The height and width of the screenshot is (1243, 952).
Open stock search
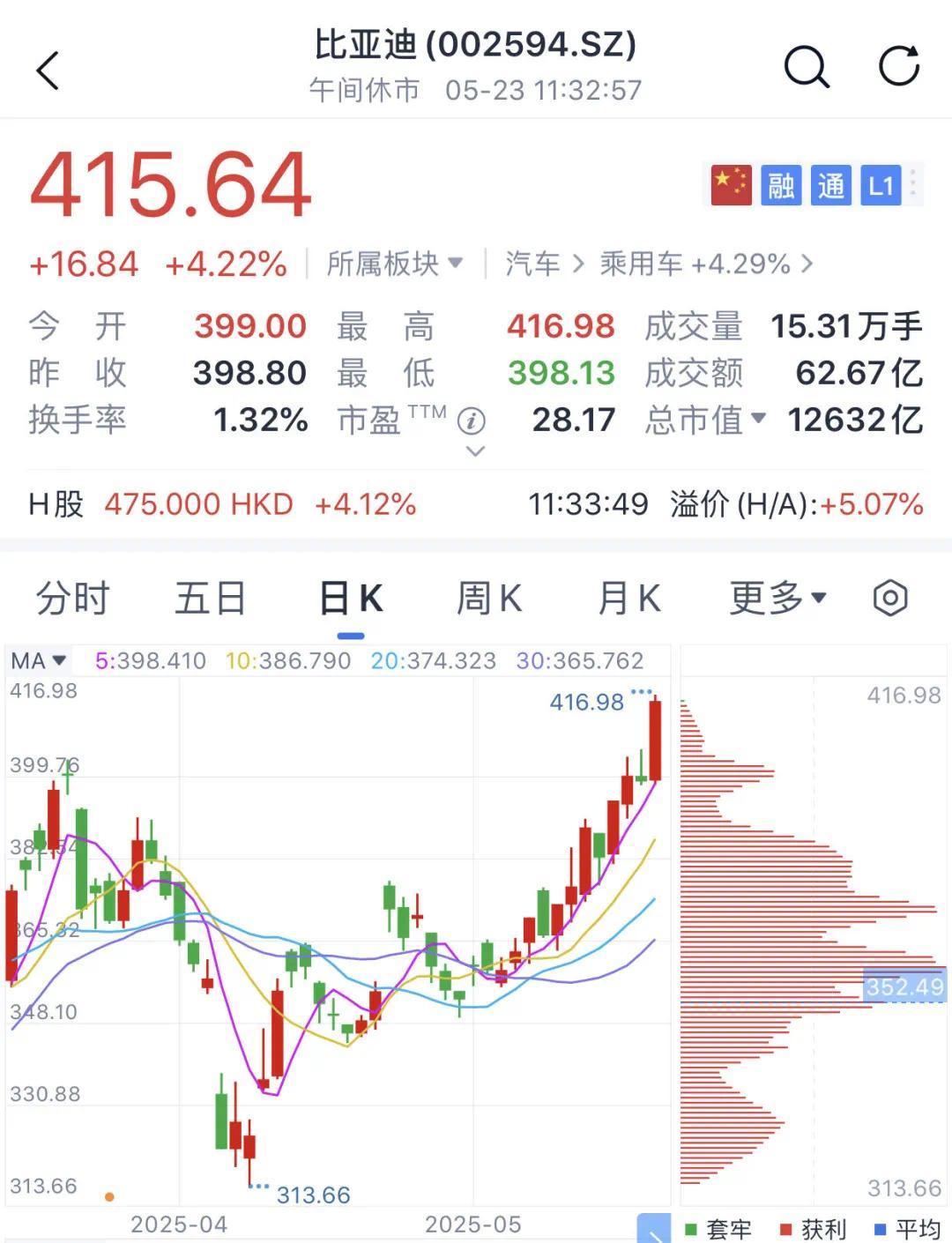coord(806,67)
